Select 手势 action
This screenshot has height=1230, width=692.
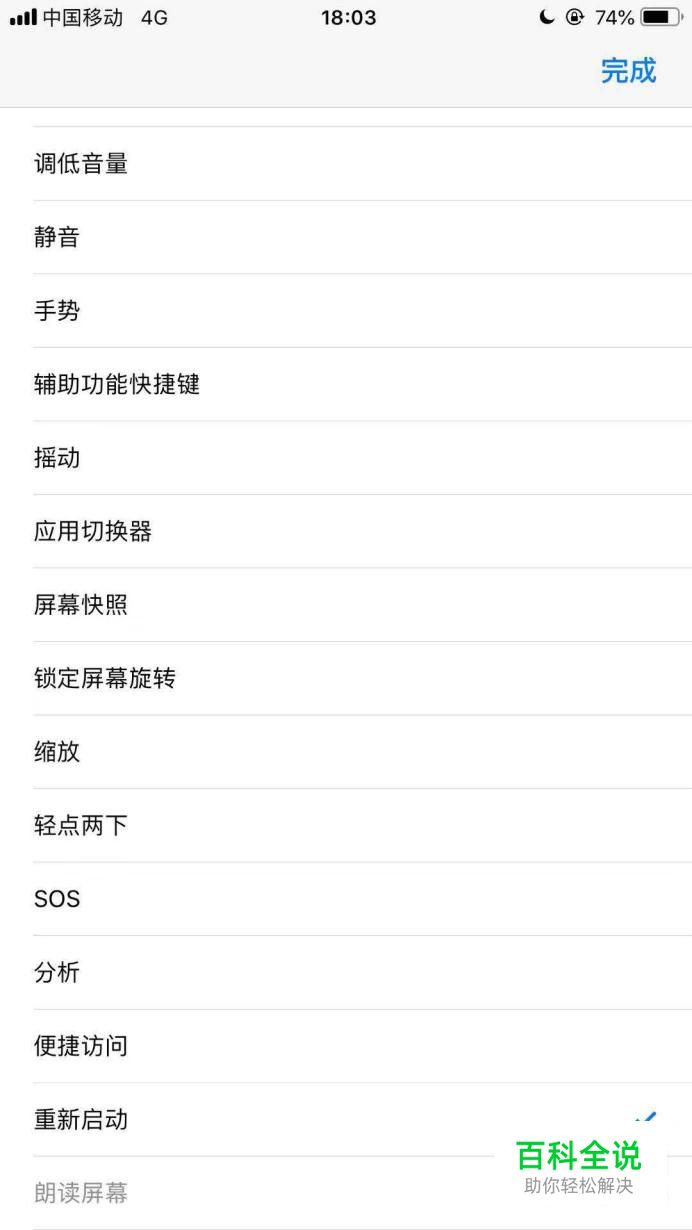tap(346, 311)
